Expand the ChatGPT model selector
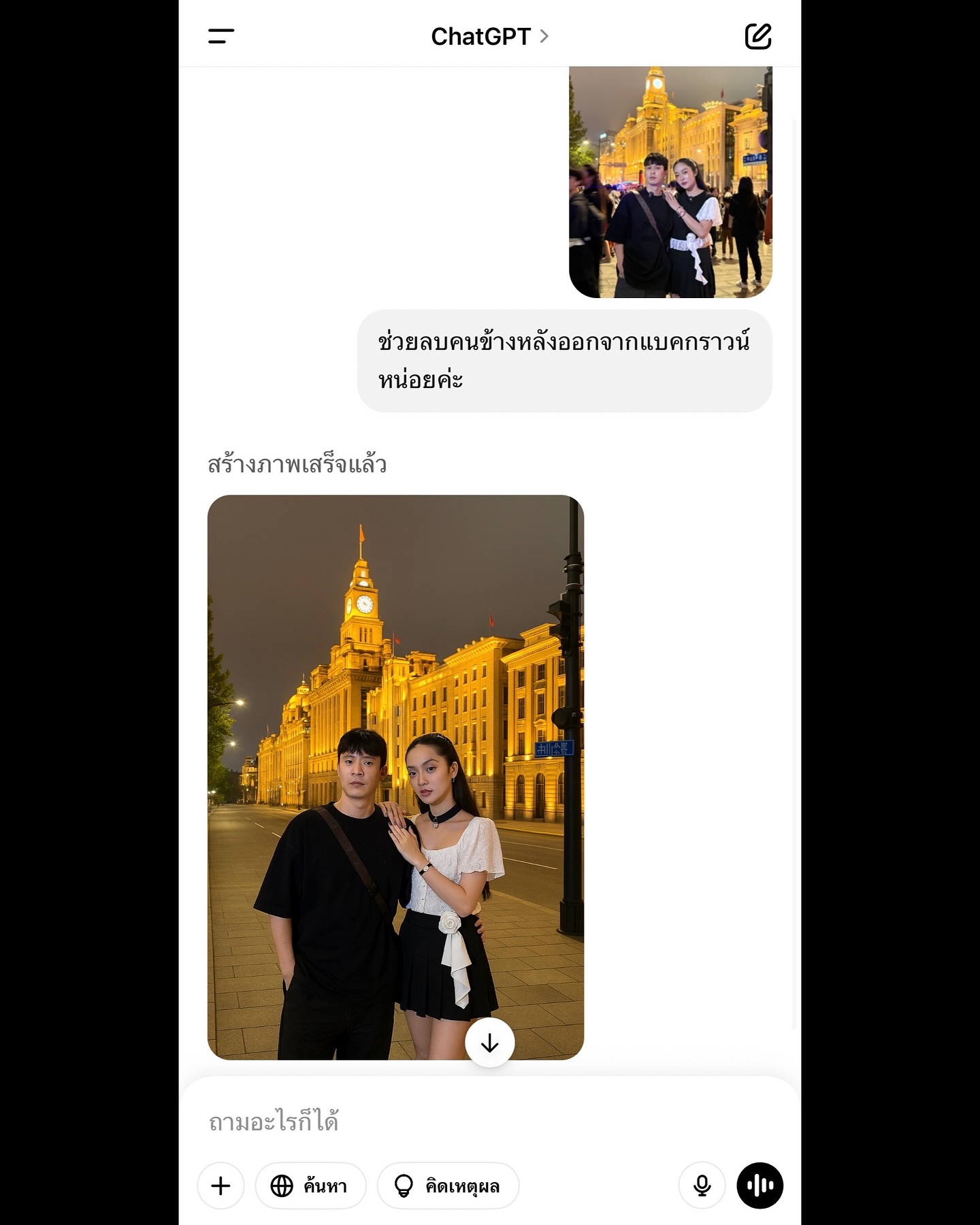 point(487,37)
